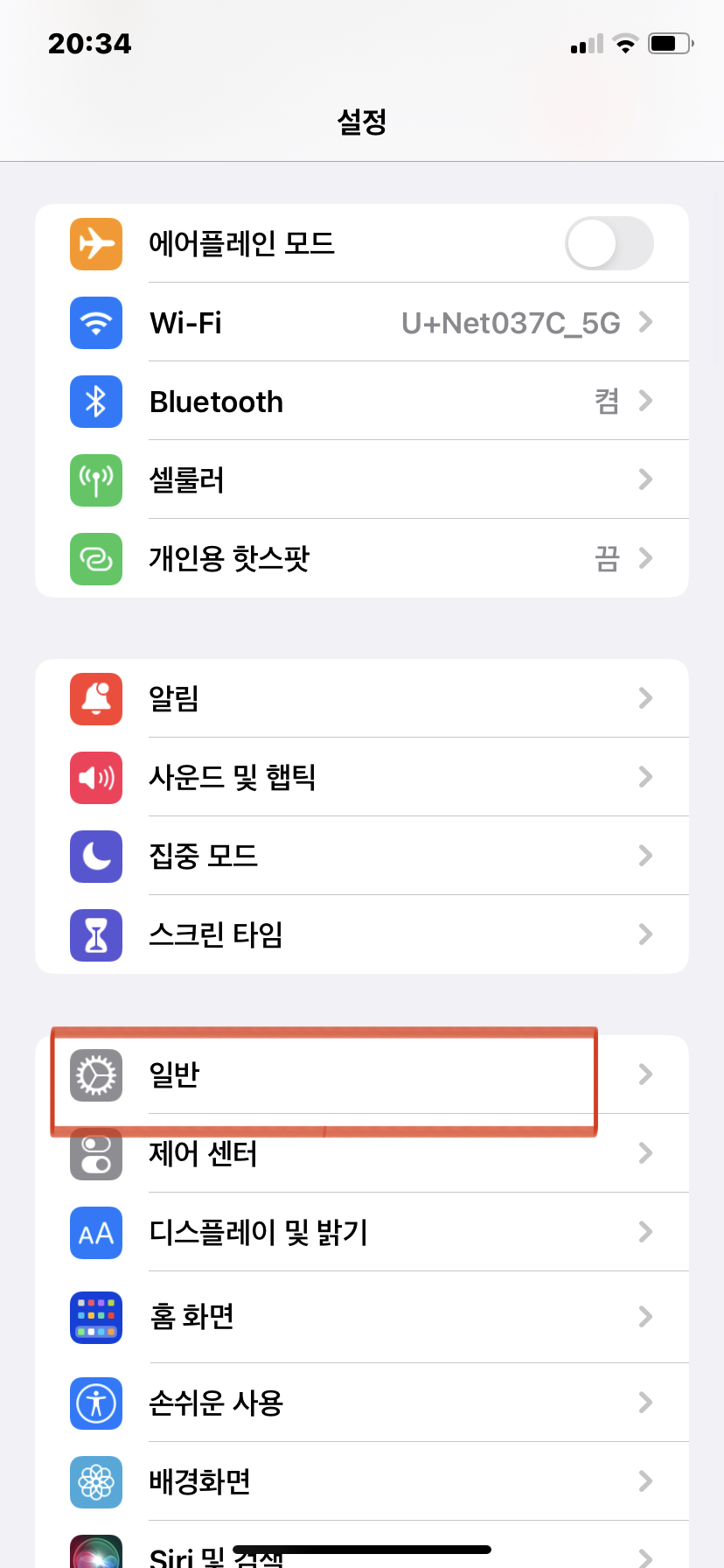Viewport: 724px width, 1568px height.
Task: Open Bluetooth settings
Action: pyautogui.click(x=362, y=401)
